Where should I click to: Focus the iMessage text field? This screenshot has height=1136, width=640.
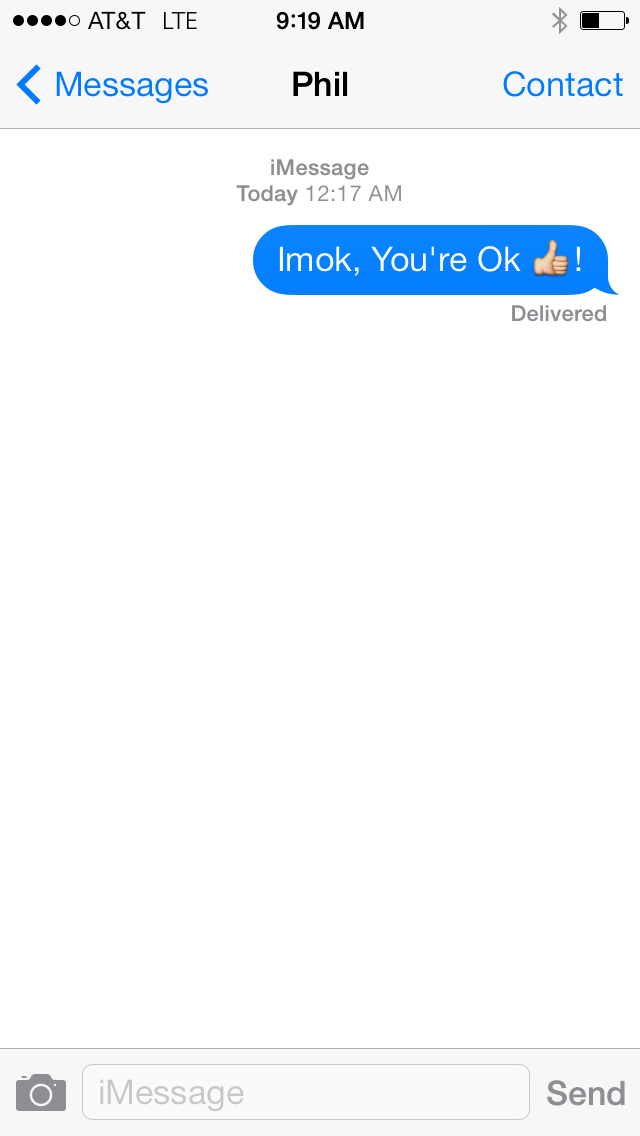click(305, 1092)
